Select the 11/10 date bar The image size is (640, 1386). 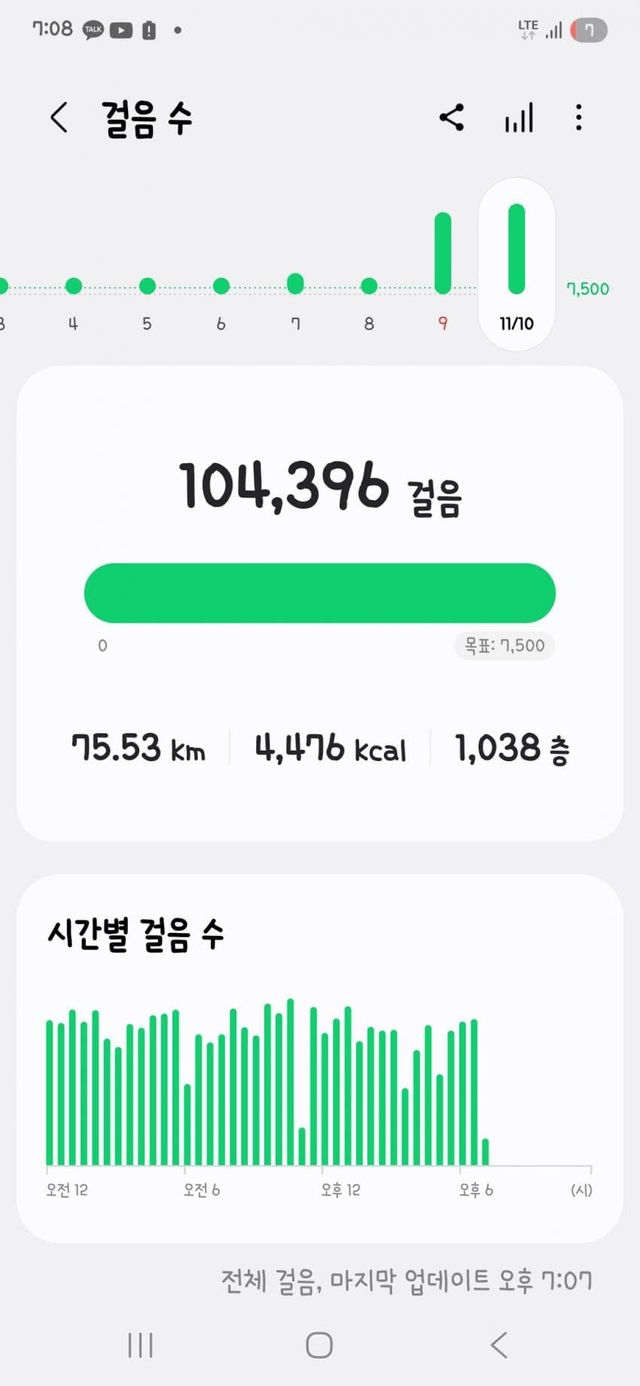coord(517,264)
